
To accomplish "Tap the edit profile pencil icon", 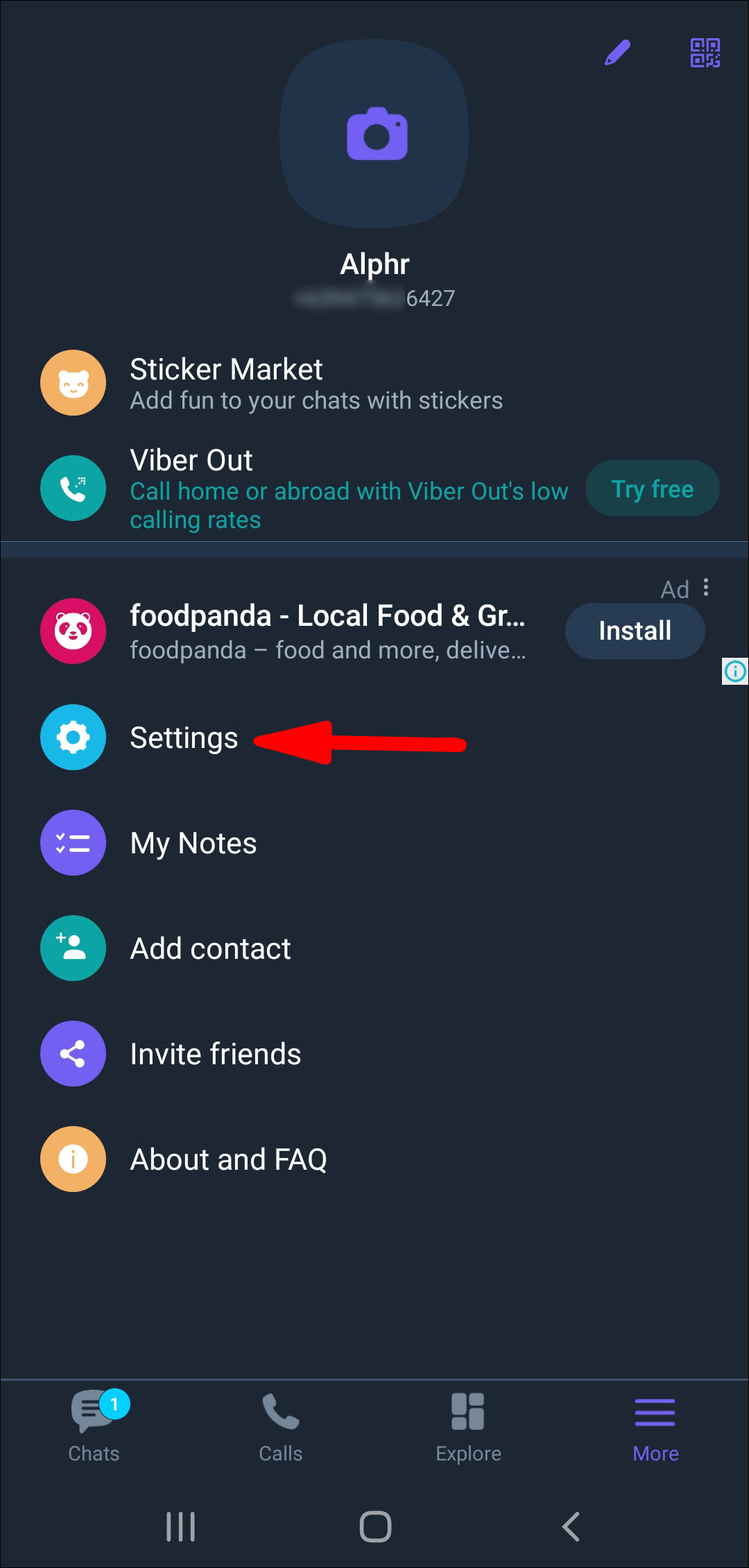I will (617, 53).
